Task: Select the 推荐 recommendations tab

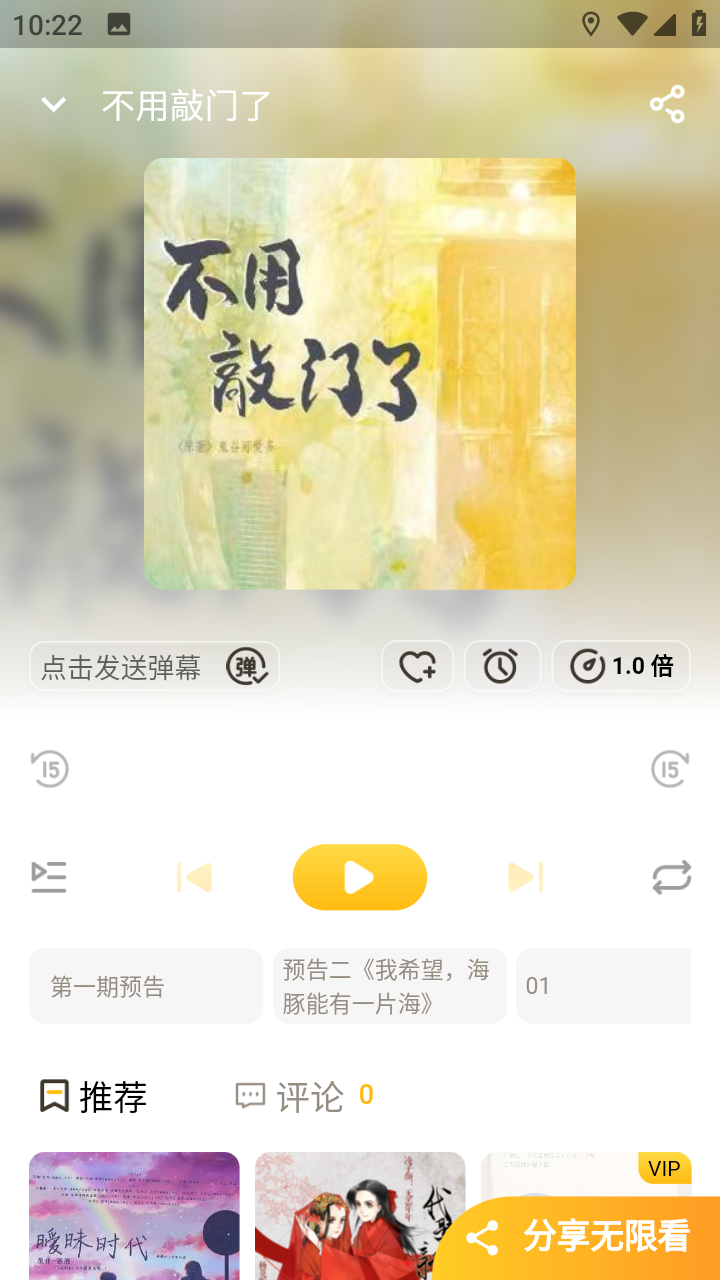Action: click(96, 1096)
